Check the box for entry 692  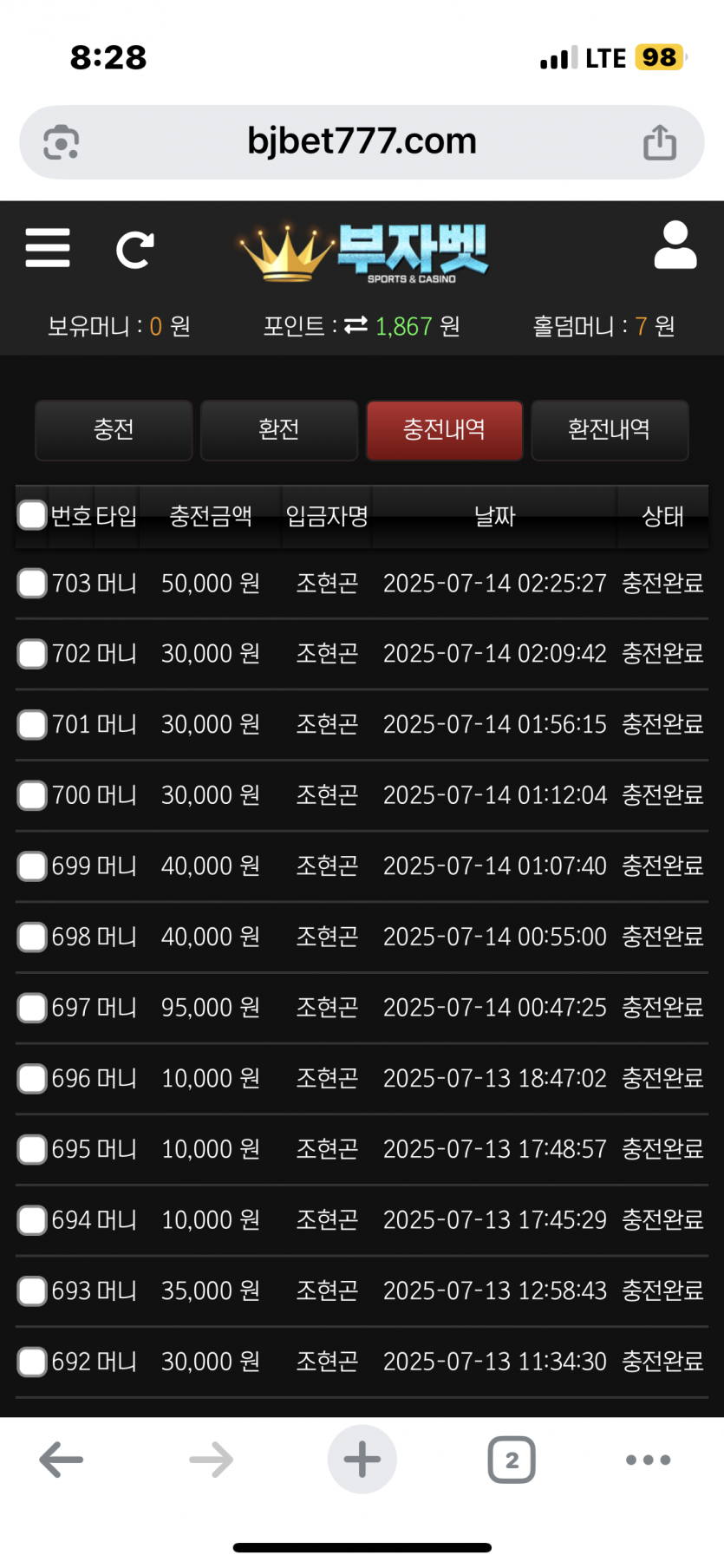click(x=32, y=1362)
